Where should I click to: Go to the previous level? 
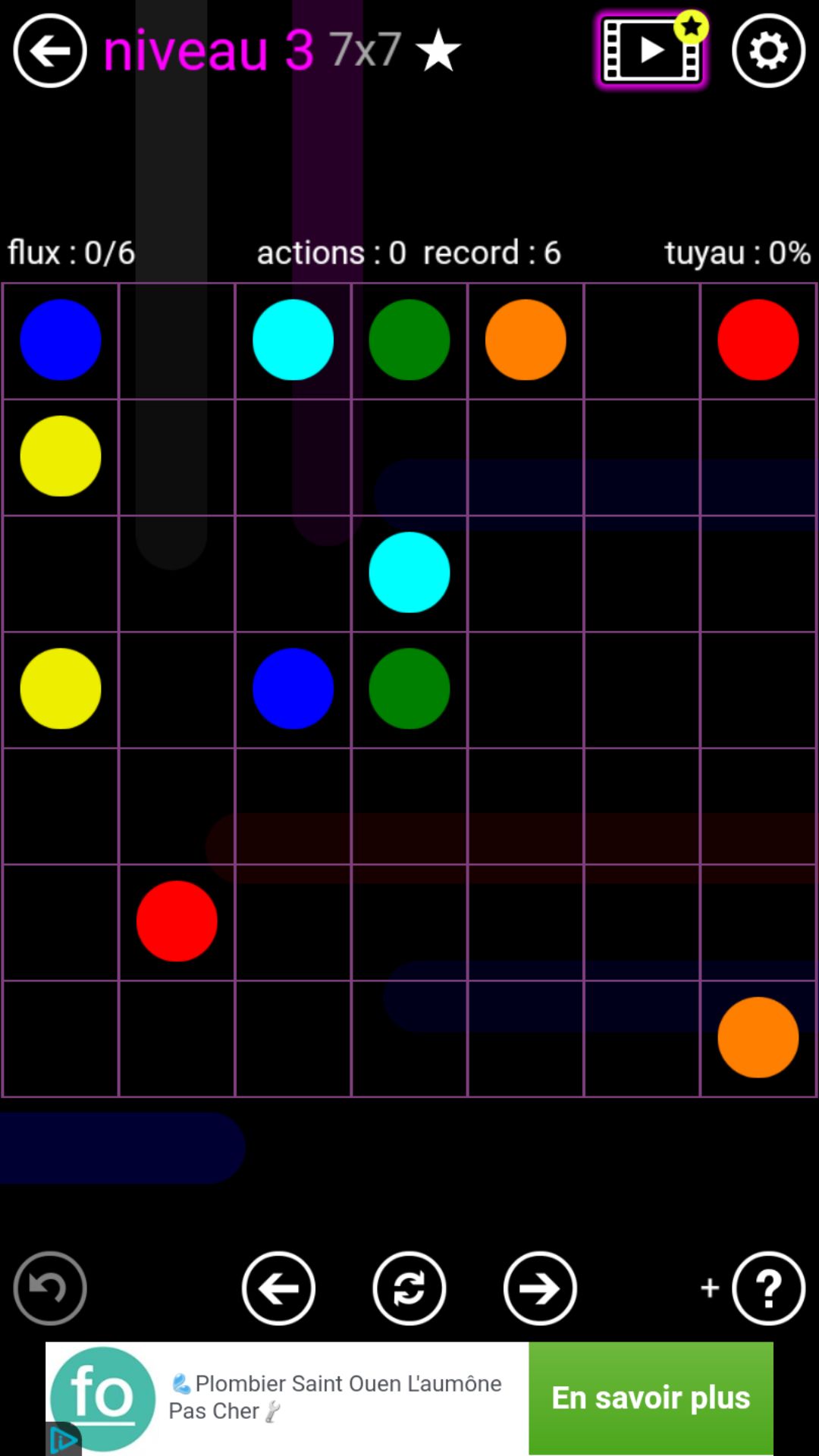pyautogui.click(x=278, y=1288)
